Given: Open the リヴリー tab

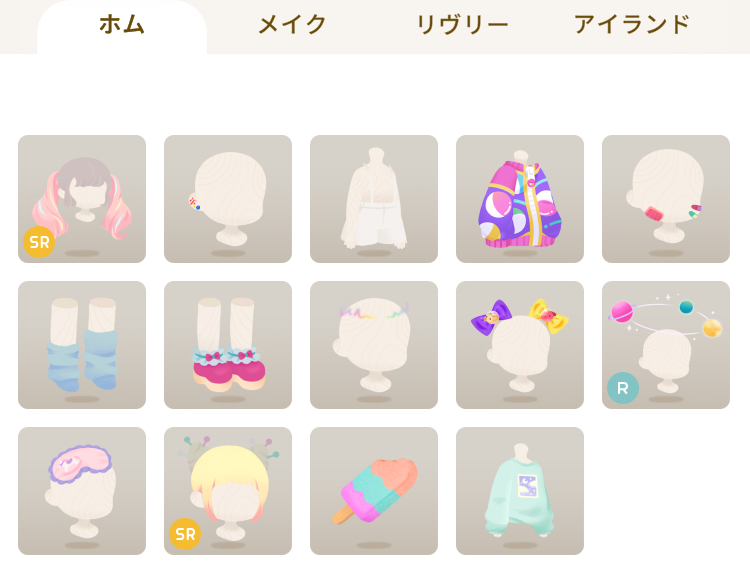Looking at the screenshot, I should coord(462,26).
